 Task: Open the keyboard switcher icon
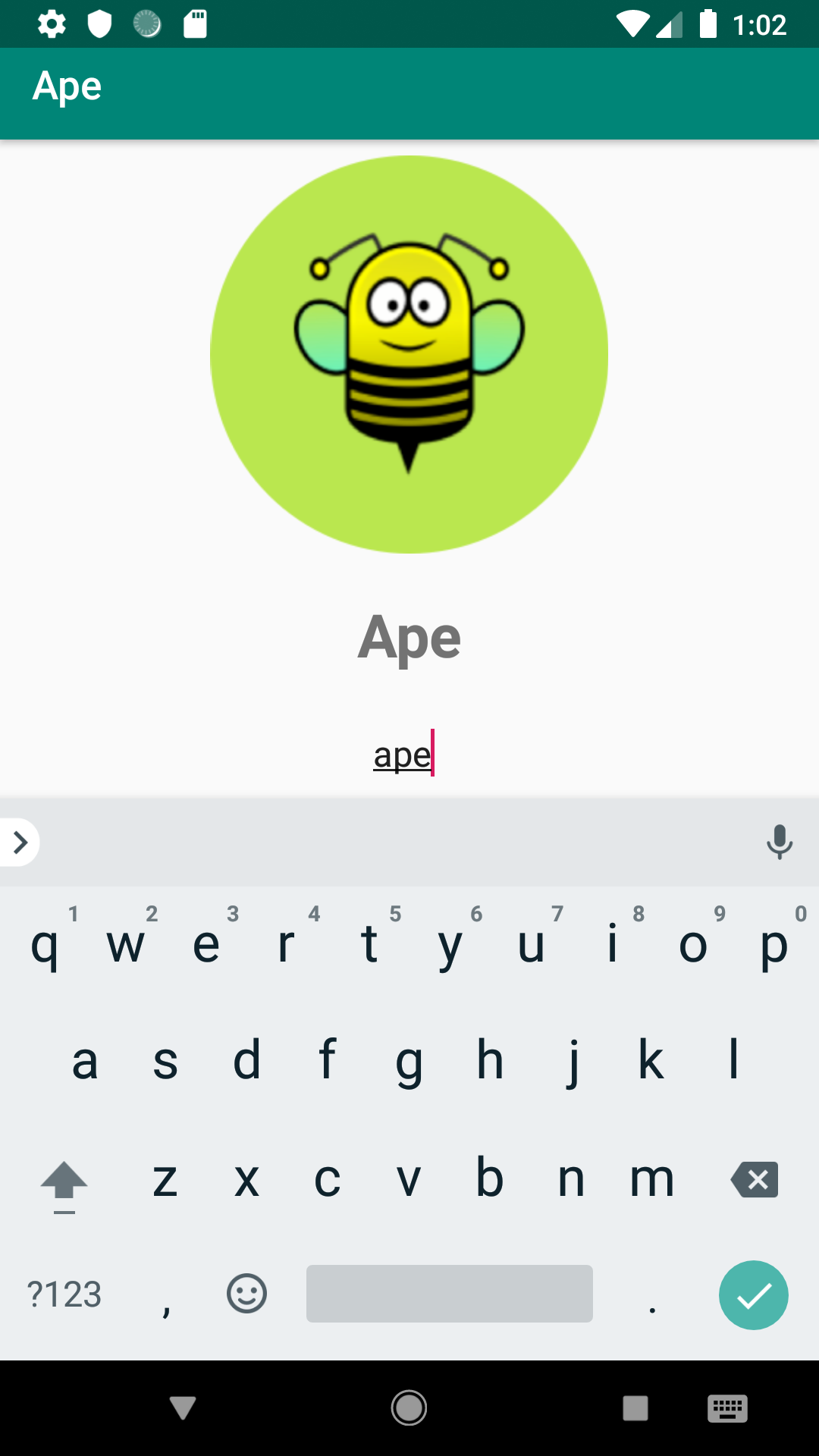point(727,1408)
